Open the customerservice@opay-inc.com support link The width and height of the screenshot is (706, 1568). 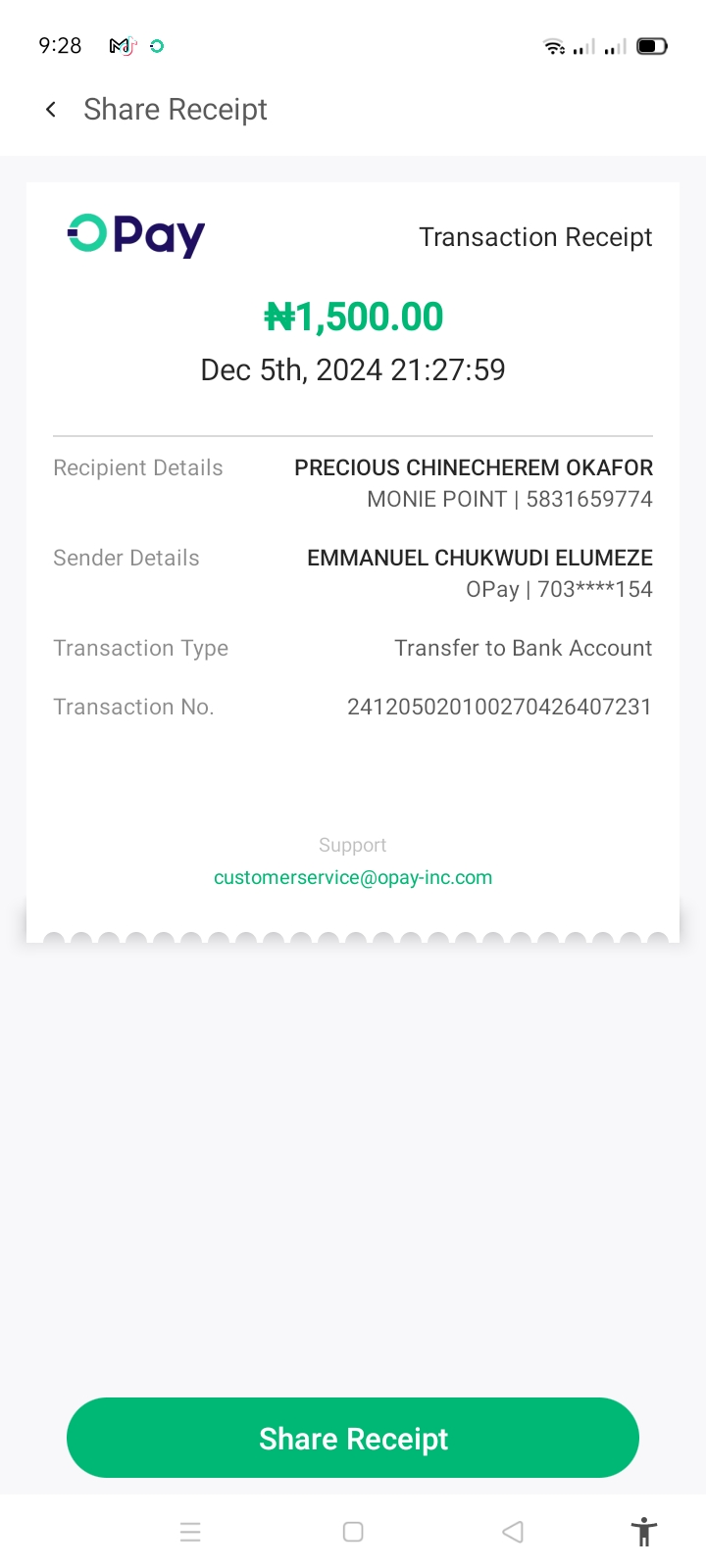coord(353,877)
